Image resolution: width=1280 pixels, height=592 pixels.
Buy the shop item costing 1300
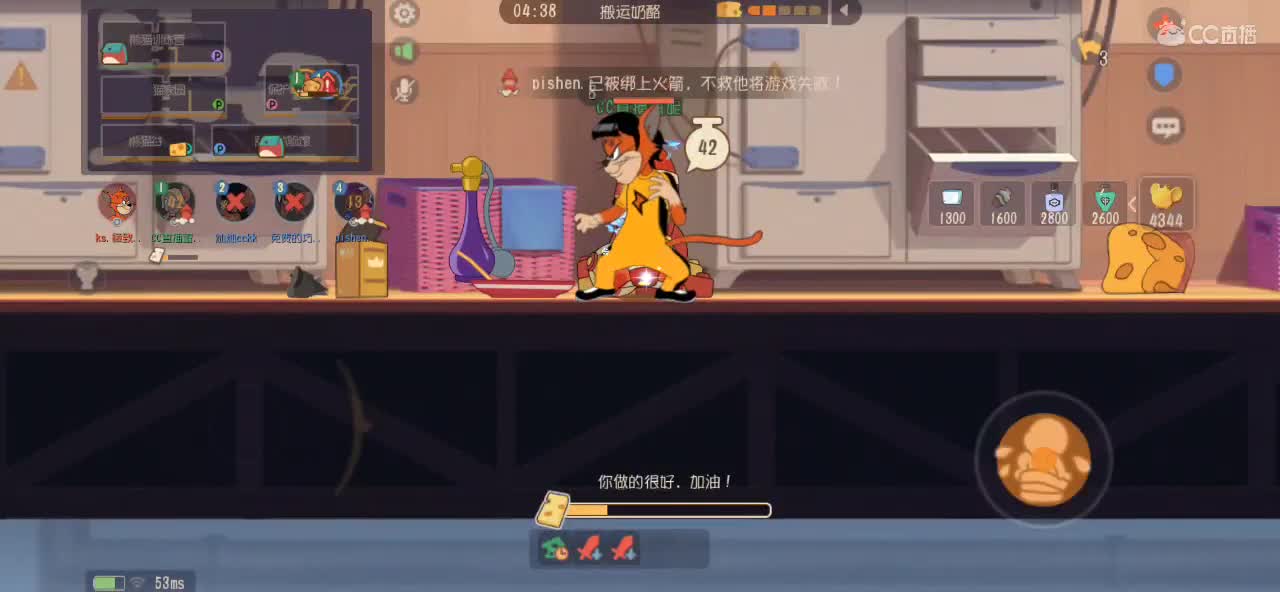pyautogui.click(x=952, y=204)
